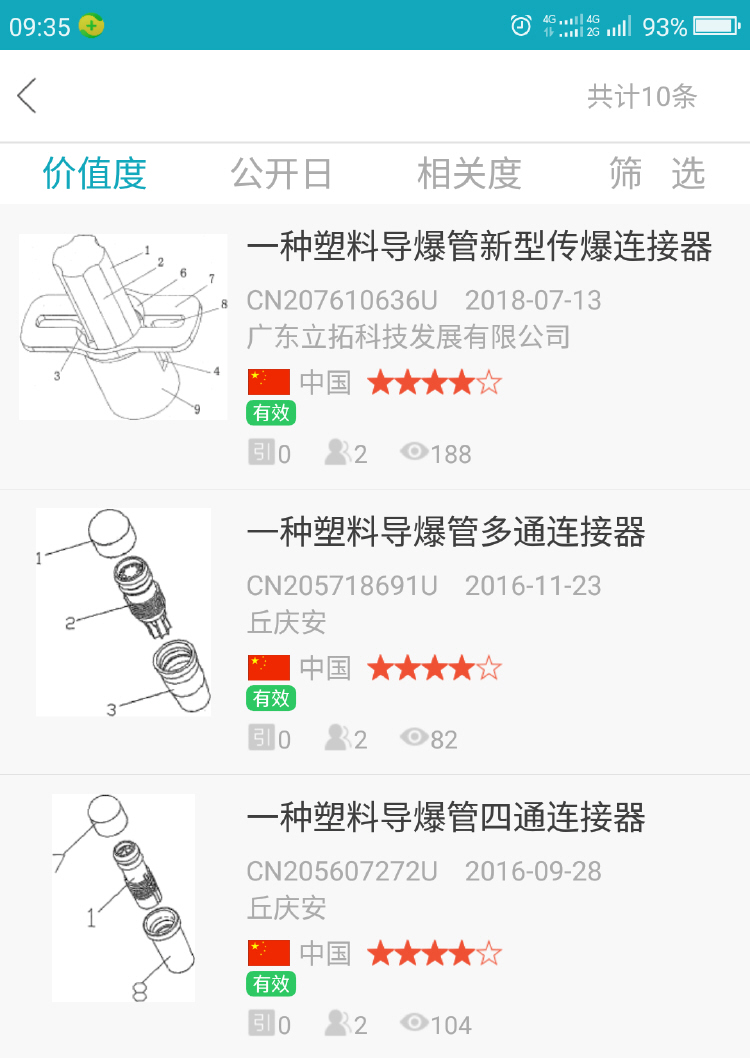This screenshot has height=1058, width=750.
Task: Sort results by 价值度
Action: (x=94, y=174)
